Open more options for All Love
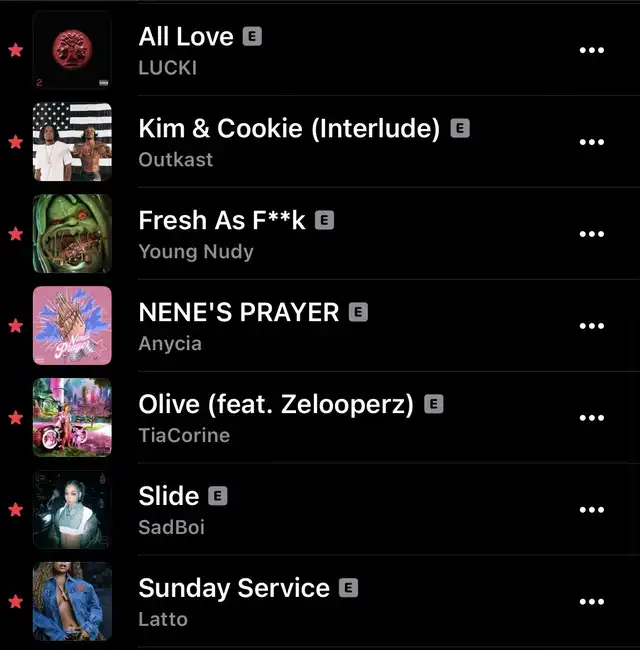 (x=592, y=50)
